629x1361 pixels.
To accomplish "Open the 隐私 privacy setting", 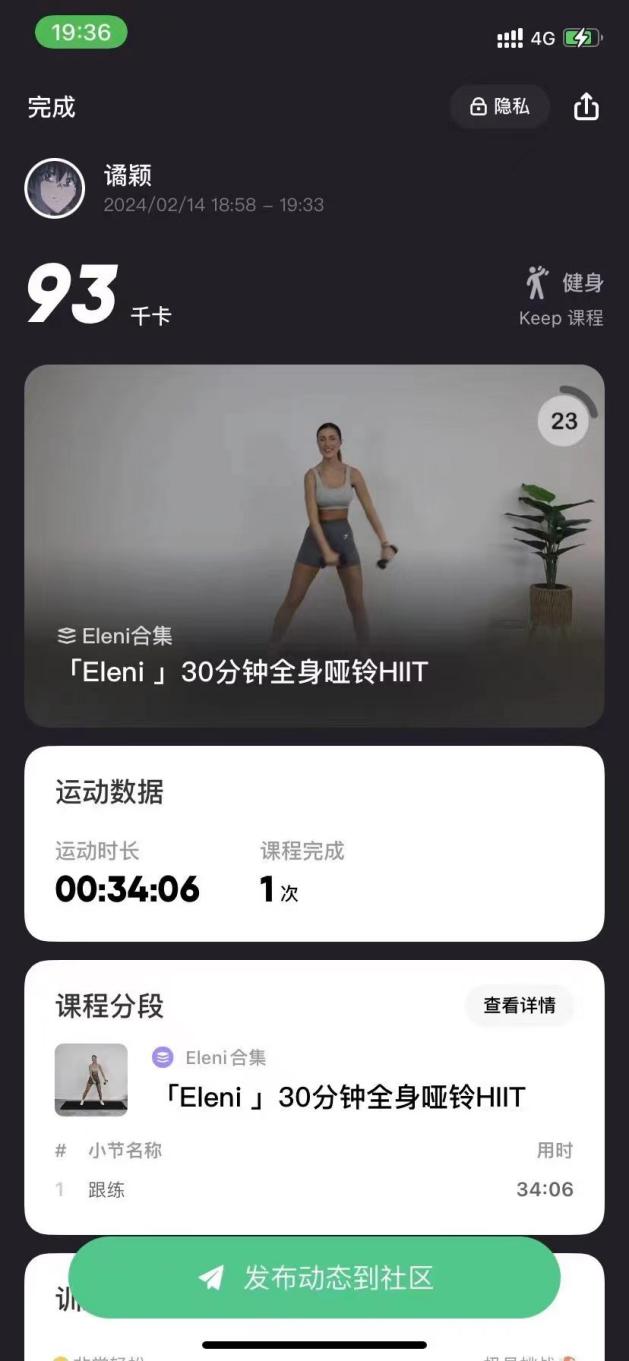I will coord(500,107).
